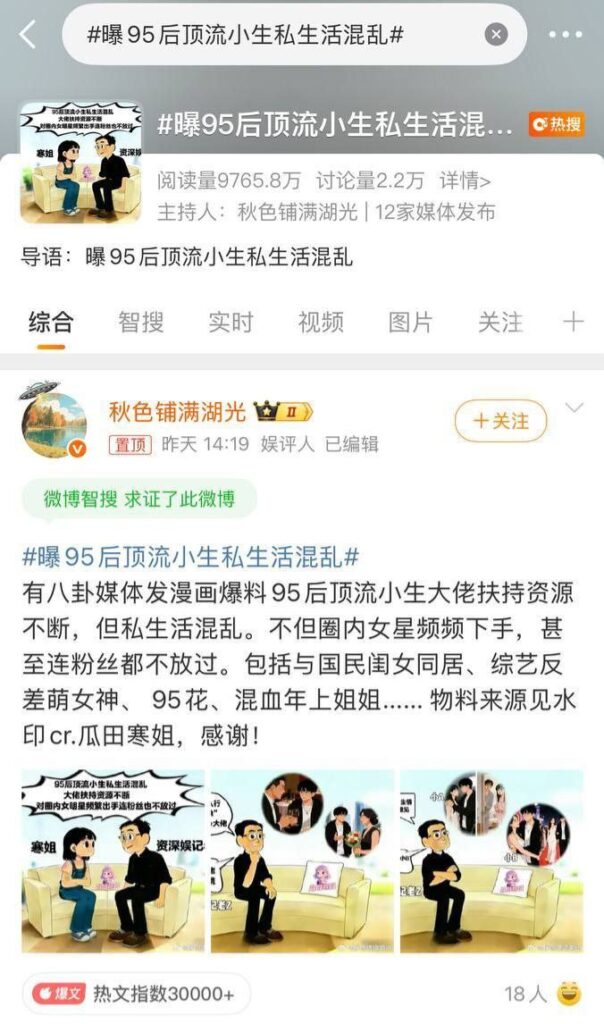Image resolution: width=604 pixels, height=1024 pixels.
Task: Clear the search query text
Action: [496, 34]
